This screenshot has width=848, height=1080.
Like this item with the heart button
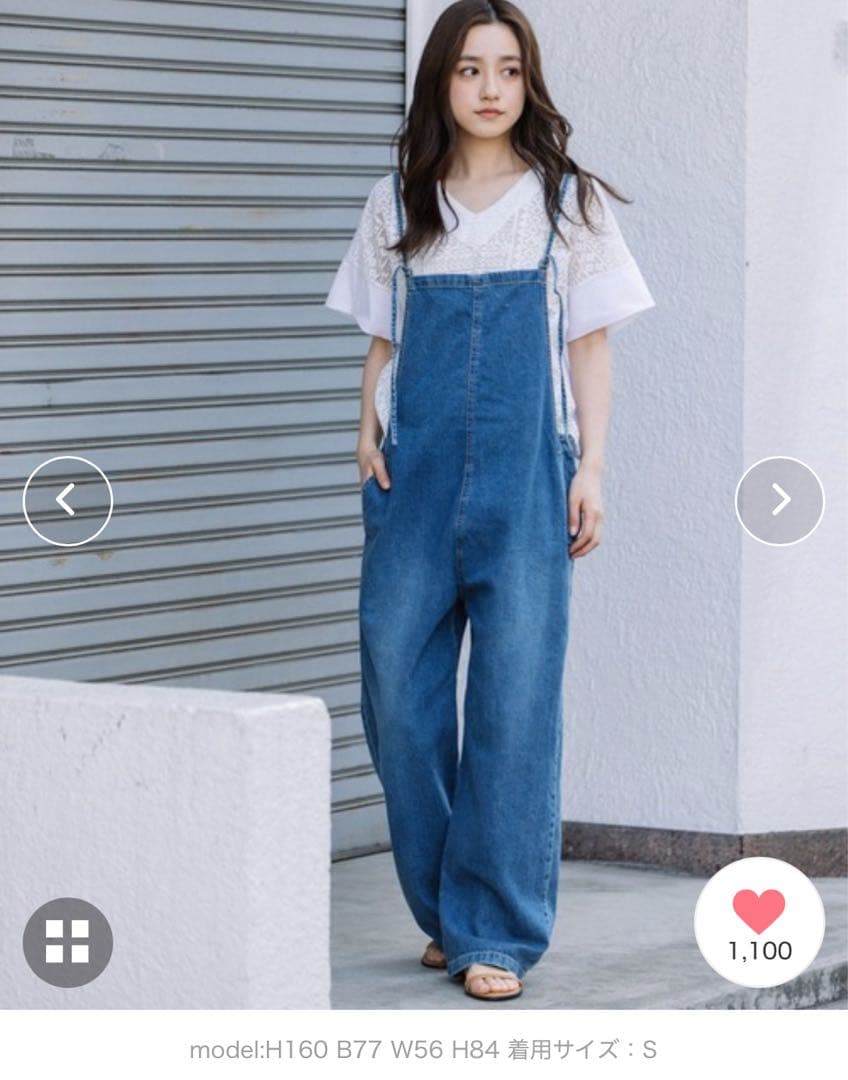pyautogui.click(x=759, y=912)
